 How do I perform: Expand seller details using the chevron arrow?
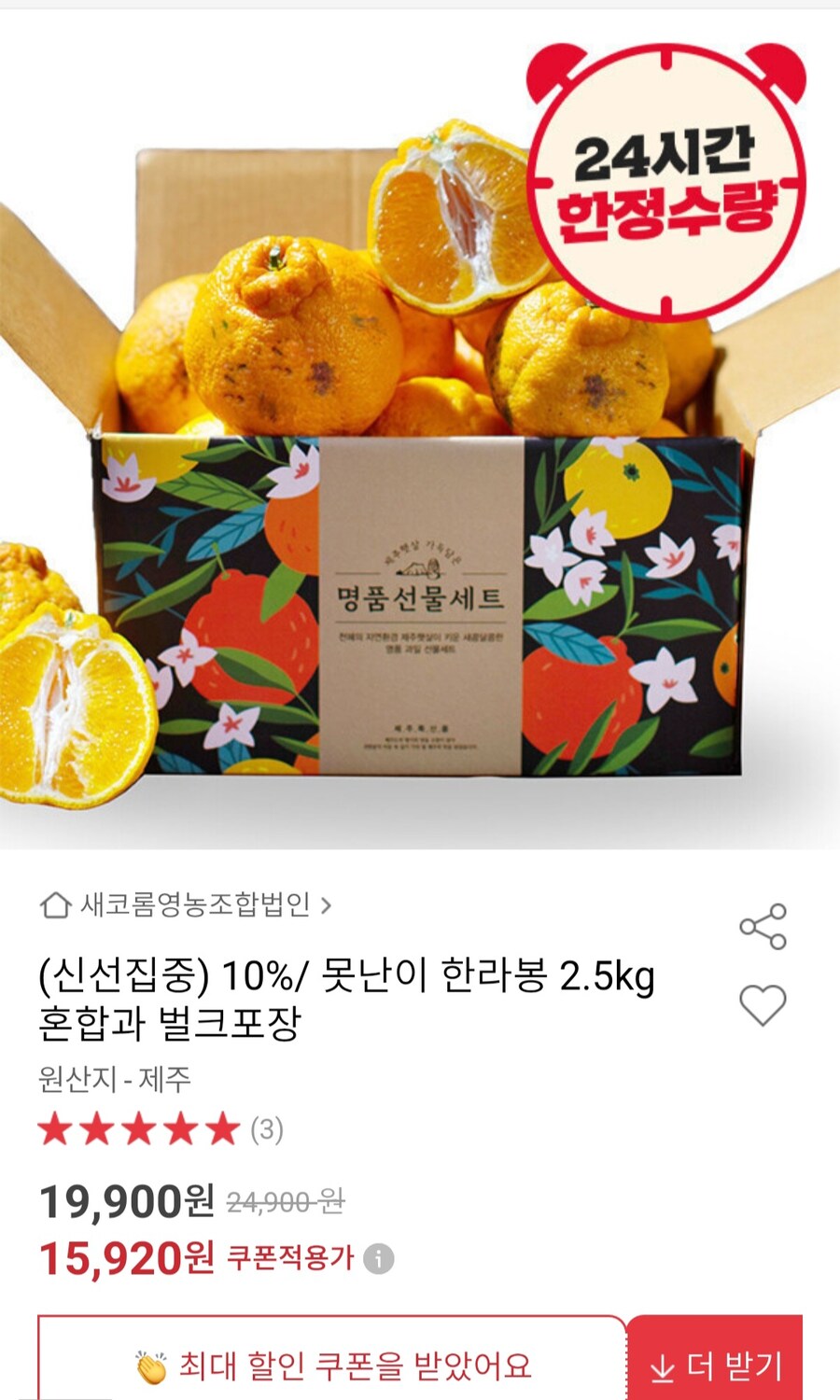pos(329,903)
